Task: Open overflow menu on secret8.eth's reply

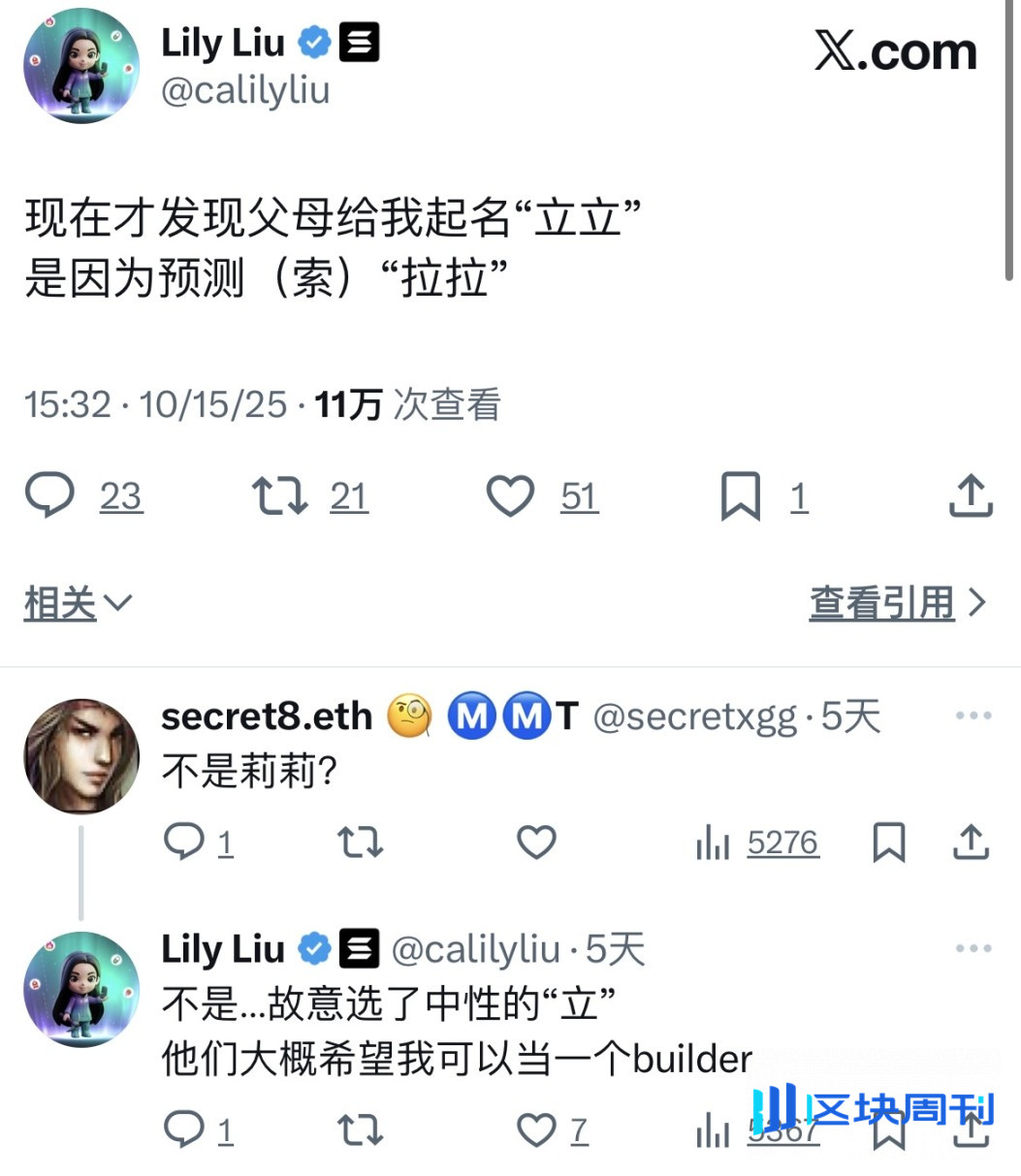Action: point(973,715)
